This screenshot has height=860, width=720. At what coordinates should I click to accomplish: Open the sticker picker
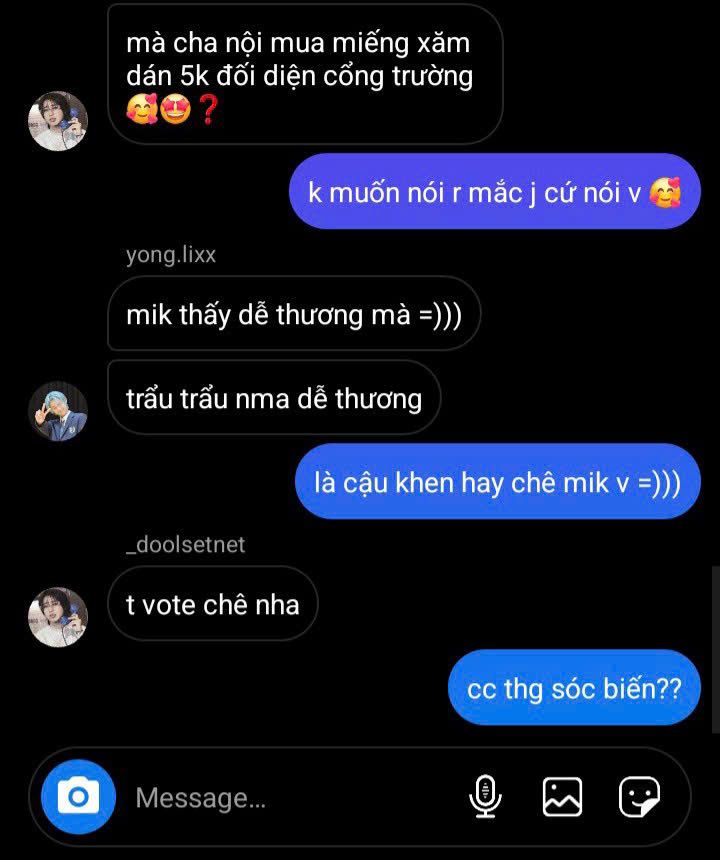[x=639, y=797]
